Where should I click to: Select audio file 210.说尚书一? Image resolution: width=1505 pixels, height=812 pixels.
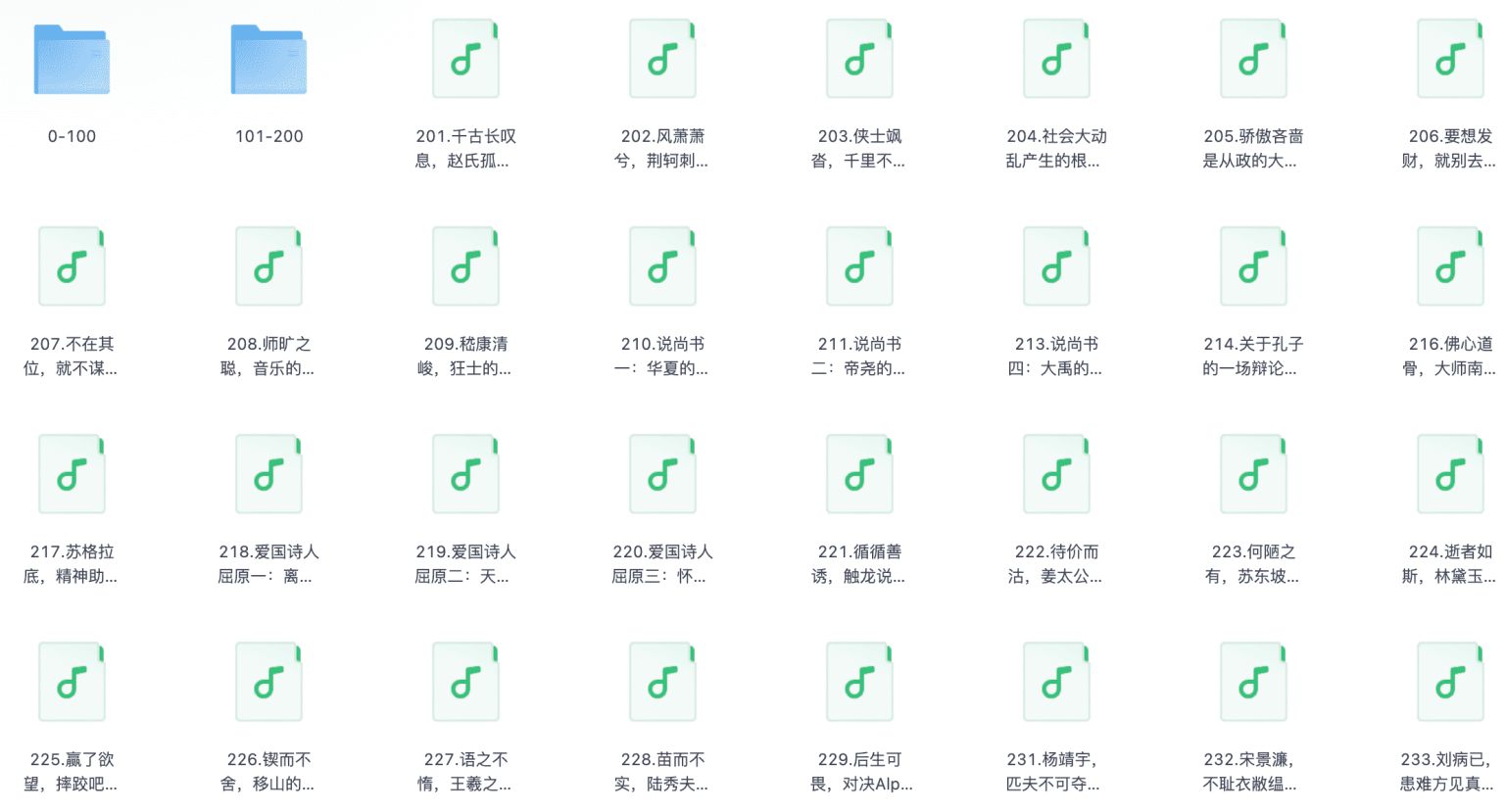click(662, 267)
